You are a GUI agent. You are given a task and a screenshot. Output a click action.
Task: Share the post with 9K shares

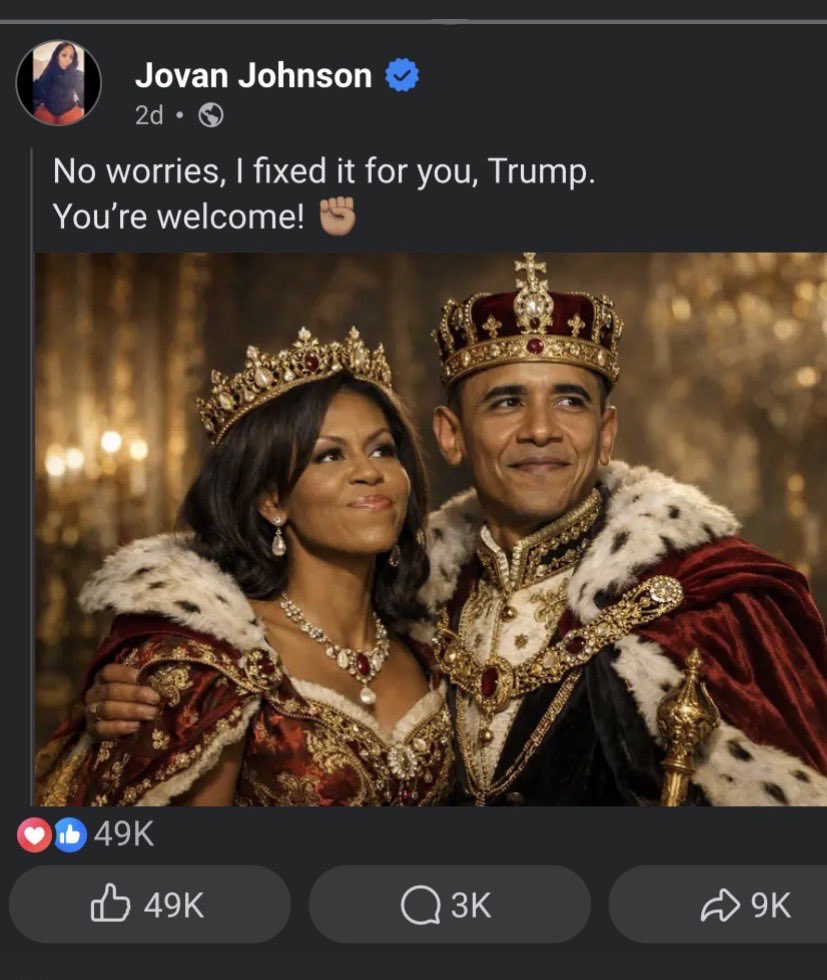coord(745,905)
